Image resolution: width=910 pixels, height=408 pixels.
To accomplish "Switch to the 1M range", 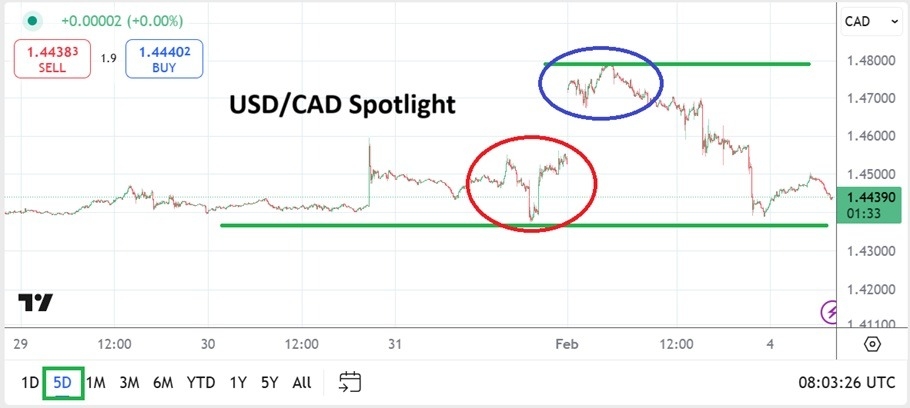I will click(96, 382).
